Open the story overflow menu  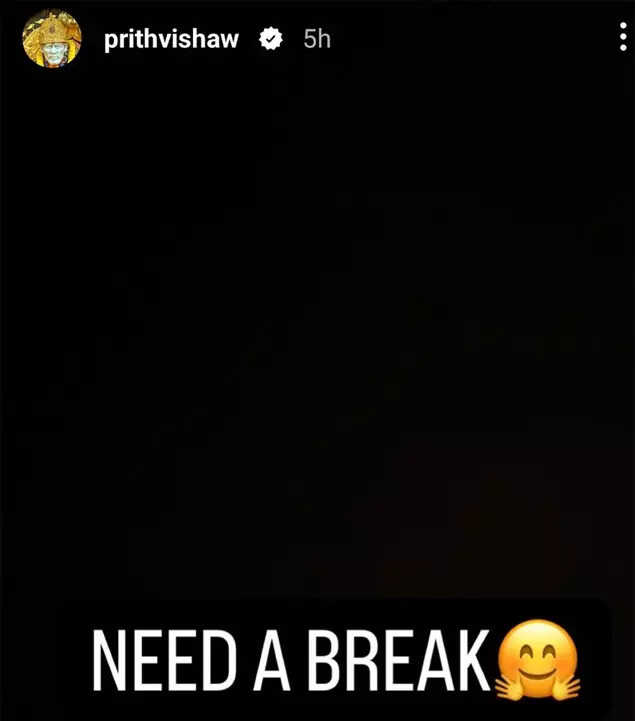click(x=624, y=38)
